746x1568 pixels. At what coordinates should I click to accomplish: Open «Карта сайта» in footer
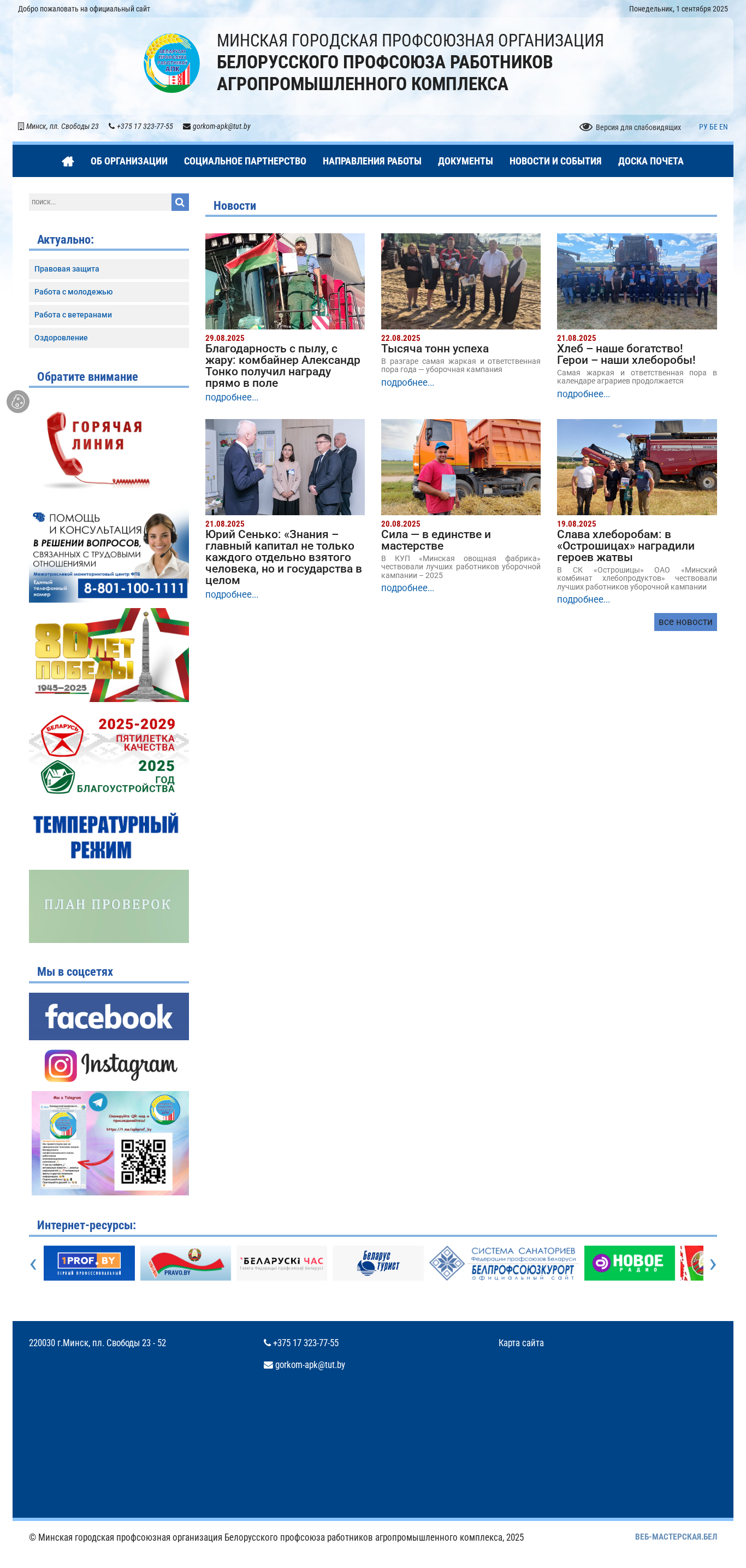521,1343
